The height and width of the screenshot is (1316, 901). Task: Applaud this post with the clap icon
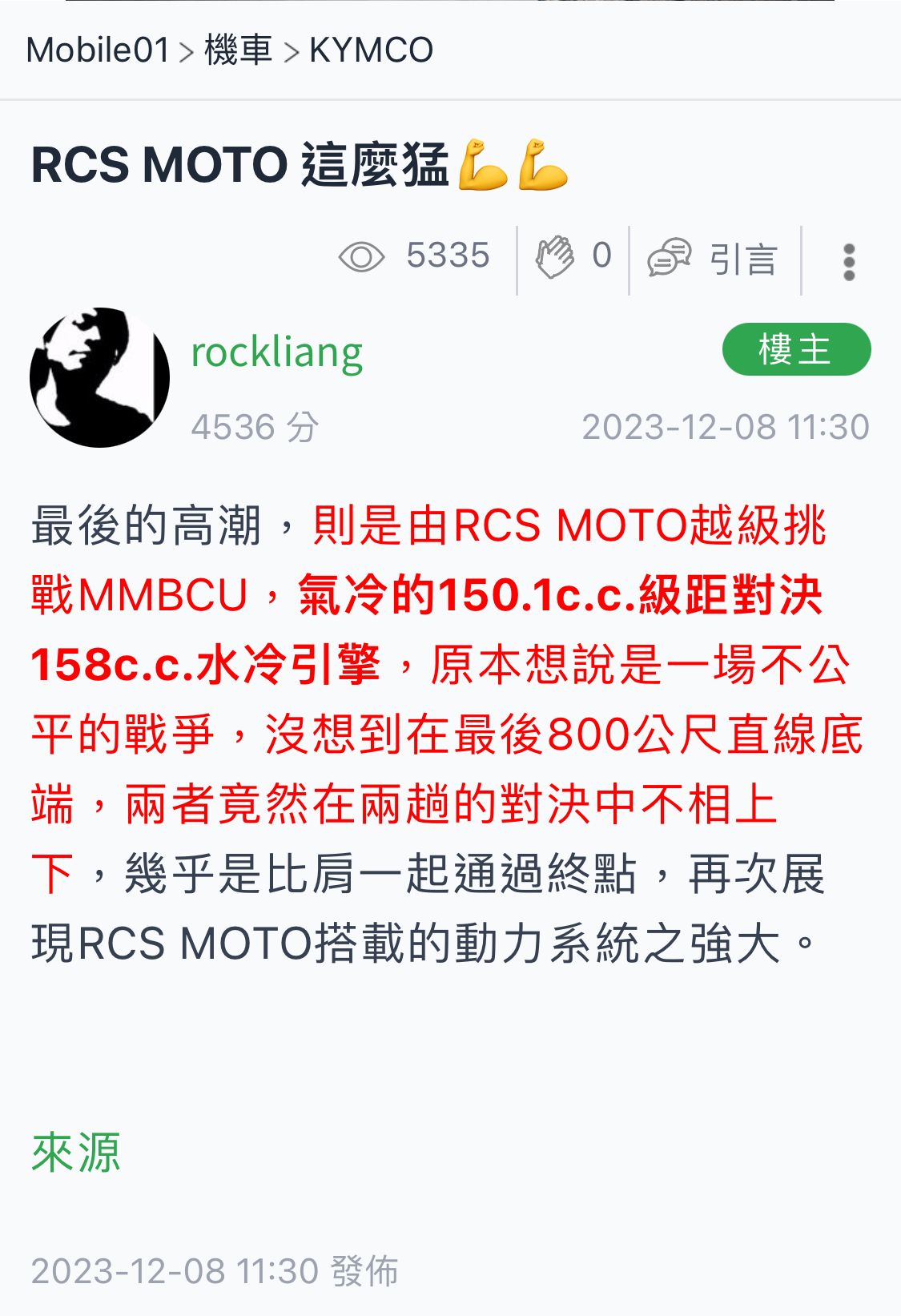tap(556, 257)
